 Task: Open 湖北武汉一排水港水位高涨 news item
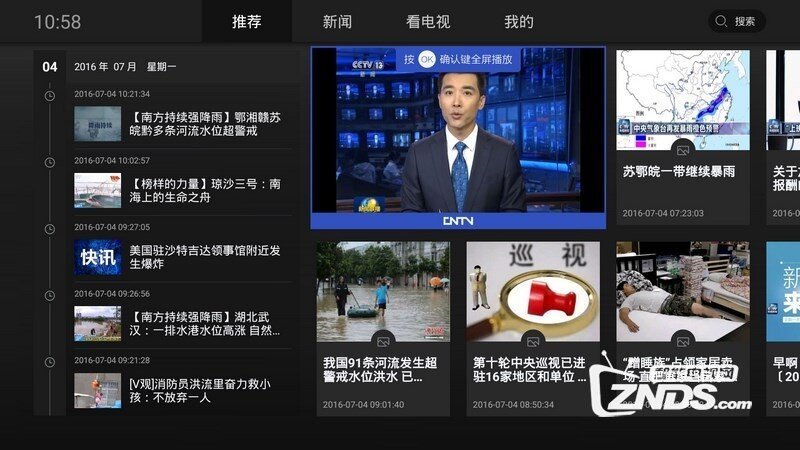[180, 323]
